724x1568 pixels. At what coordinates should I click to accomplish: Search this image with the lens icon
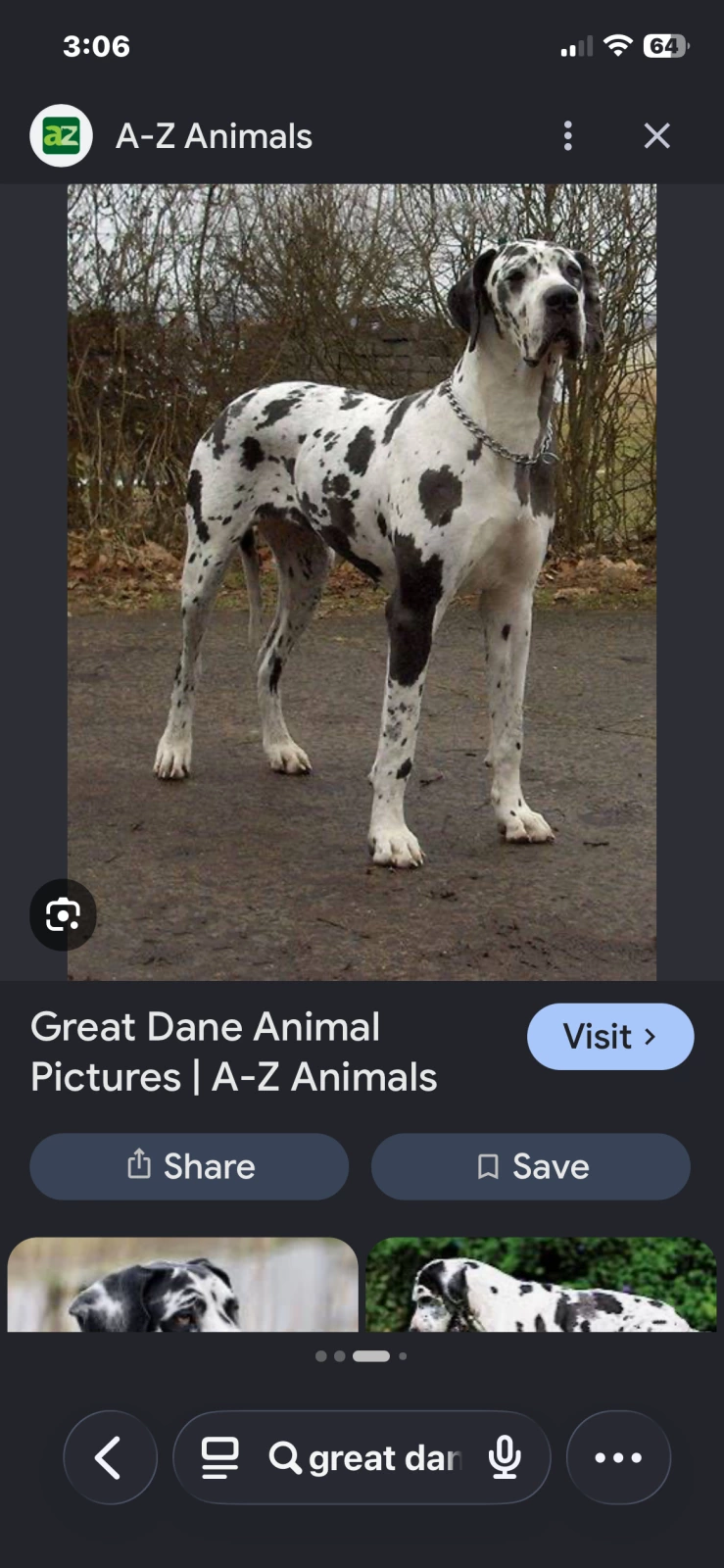pyautogui.click(x=63, y=915)
